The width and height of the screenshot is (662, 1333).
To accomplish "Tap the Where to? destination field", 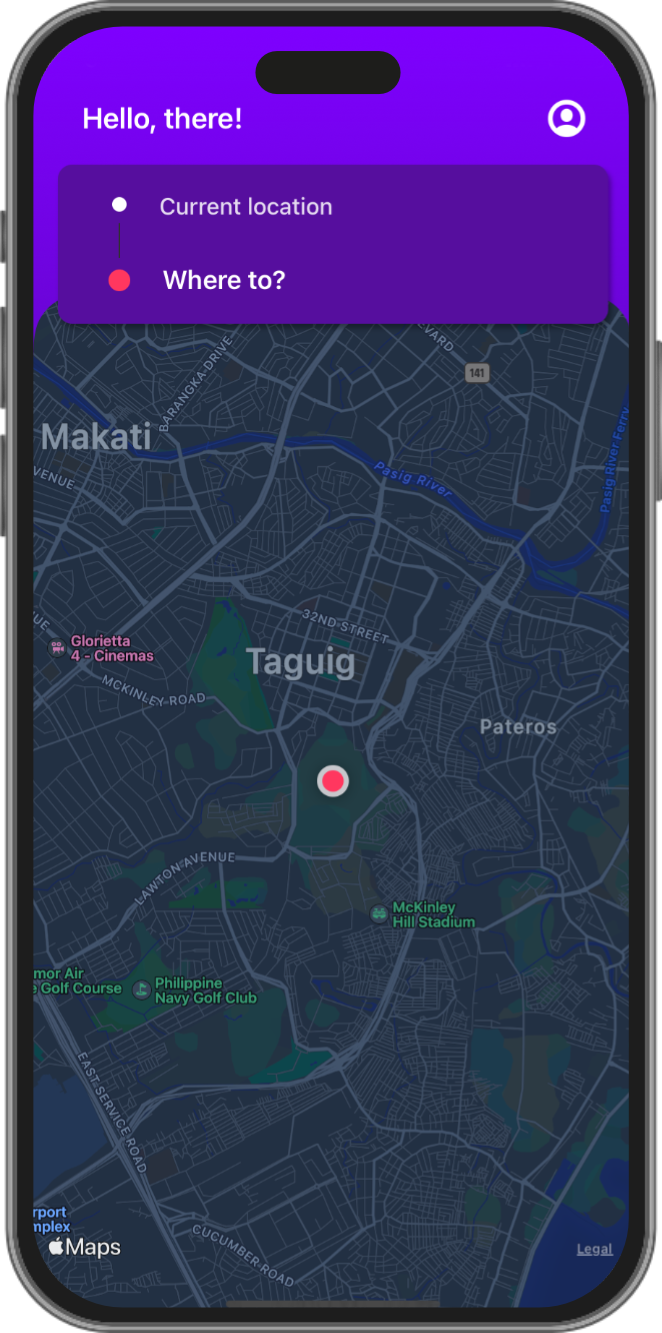I will 224,280.
